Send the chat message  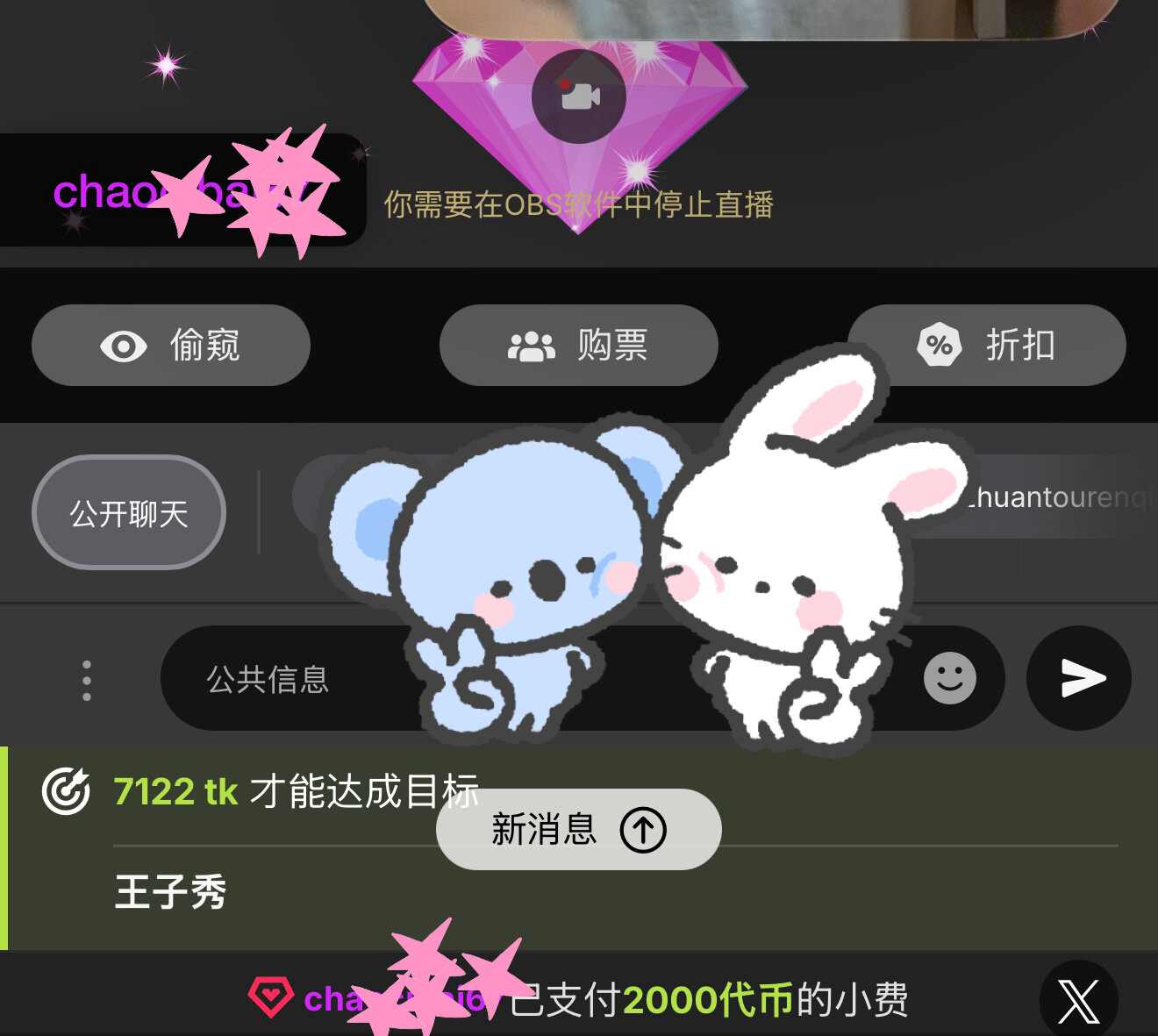point(1079,678)
